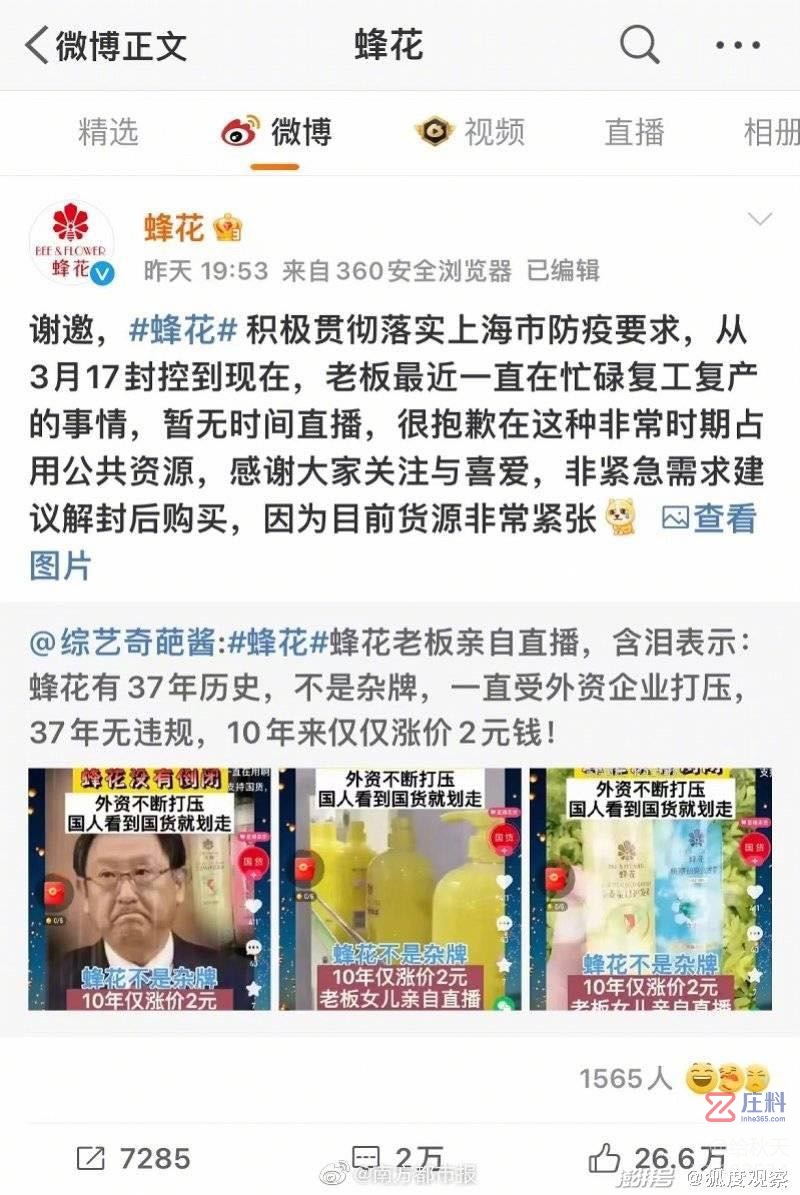Tap 查看图片 link
Image resolution: width=800 pixels, height=1195 pixels.
click(x=710, y=518)
